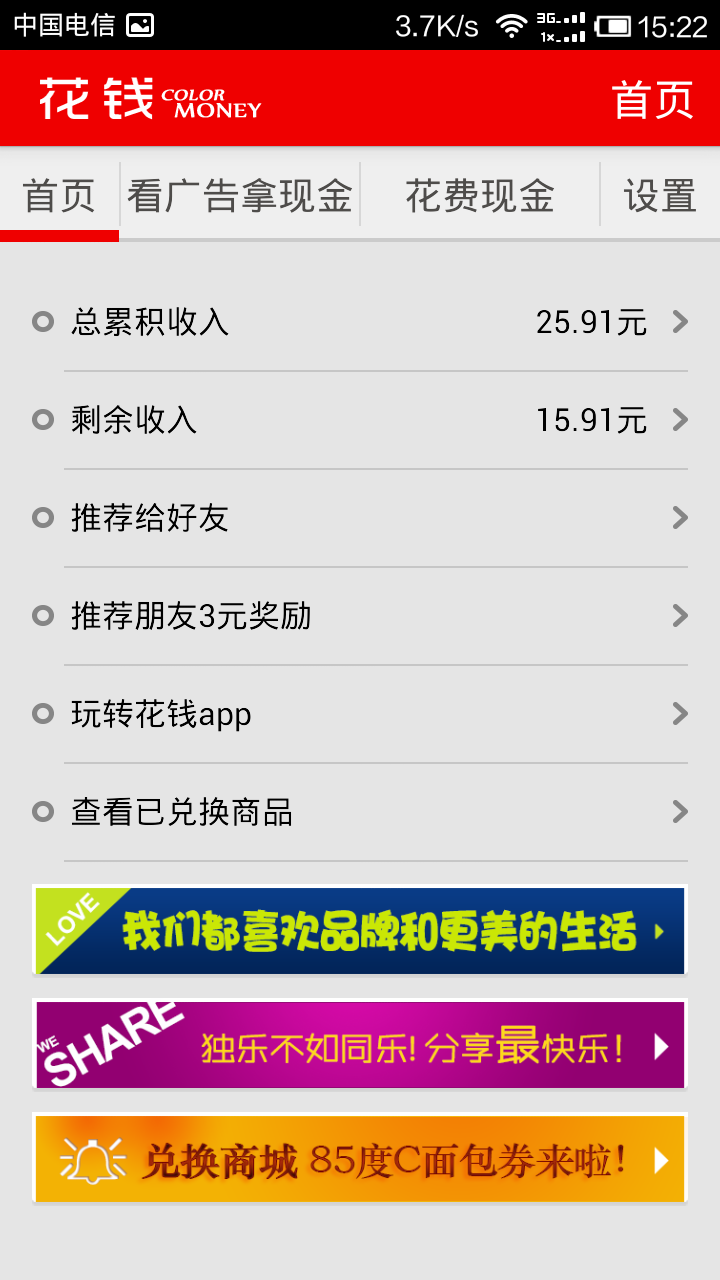This screenshot has height=1280, width=720.
Task: Open 推荐给好友 row
Action: (x=360, y=518)
